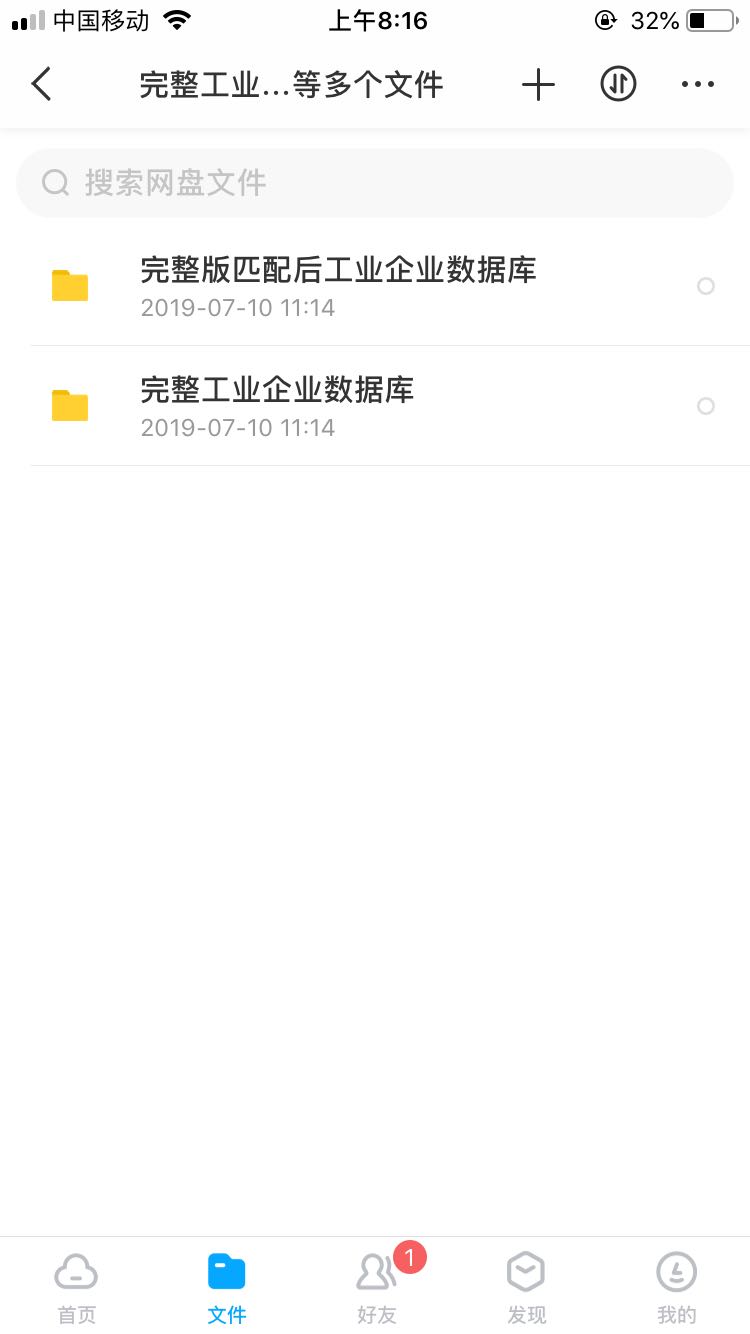The image size is (750, 1334).
Task: Open folder 完整版匹配后工业企业数据库
Action: pyautogui.click(x=338, y=285)
